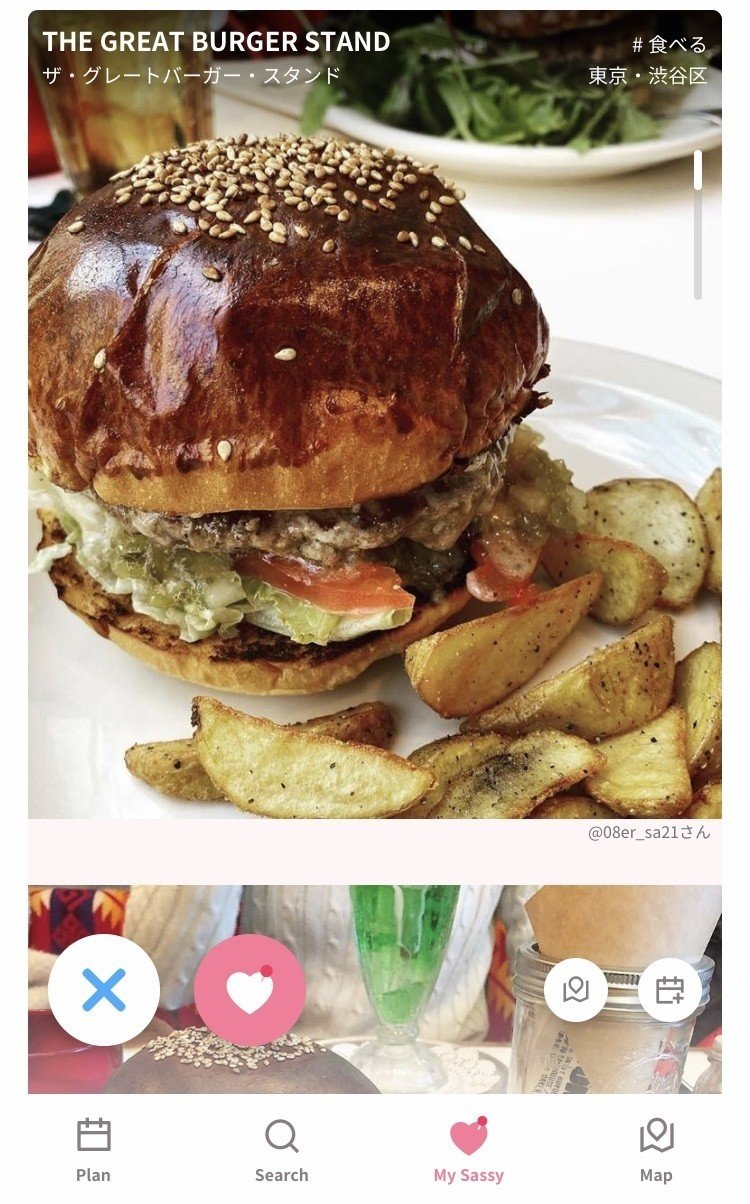Show this restaurant on the map
Image resolution: width=750 pixels, height=1204 pixels.
tap(576, 990)
